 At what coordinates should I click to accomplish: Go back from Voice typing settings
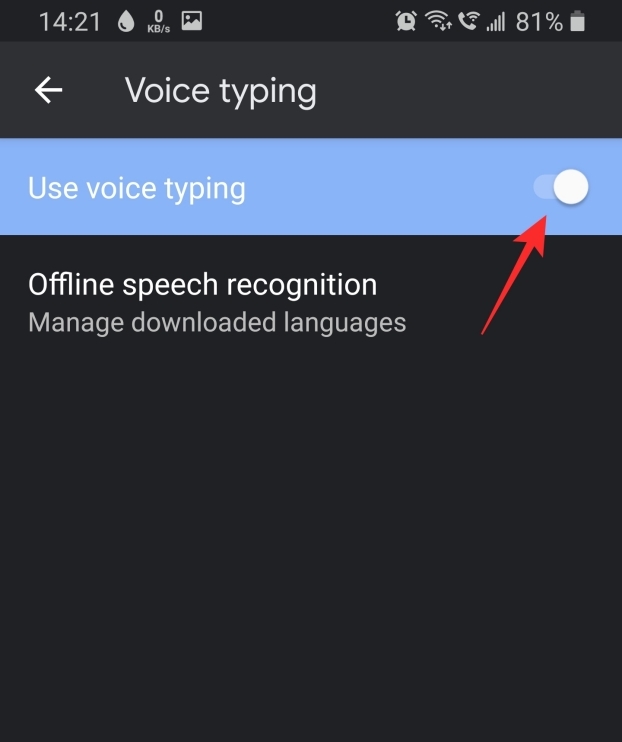point(48,91)
